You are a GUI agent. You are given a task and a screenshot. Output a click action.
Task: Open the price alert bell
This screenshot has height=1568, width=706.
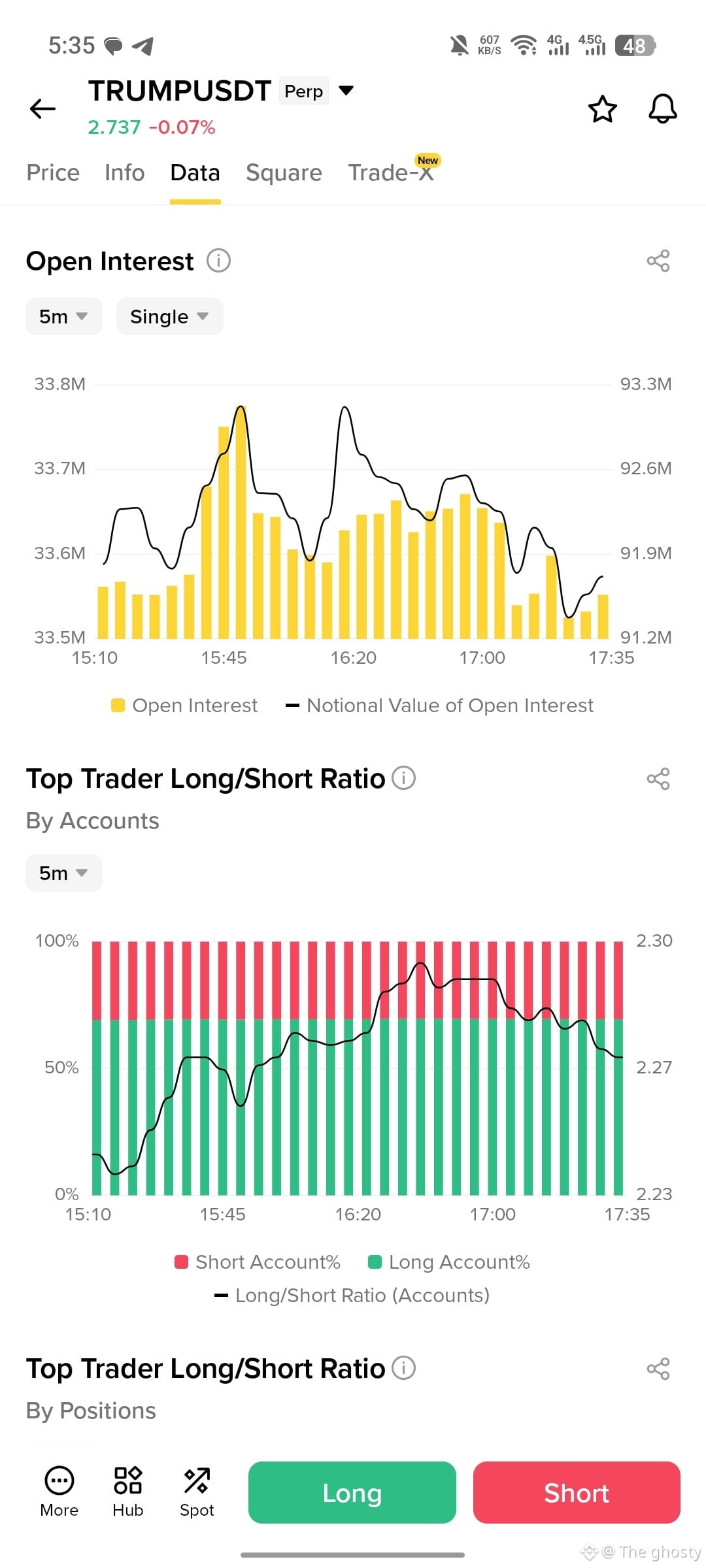[662, 109]
